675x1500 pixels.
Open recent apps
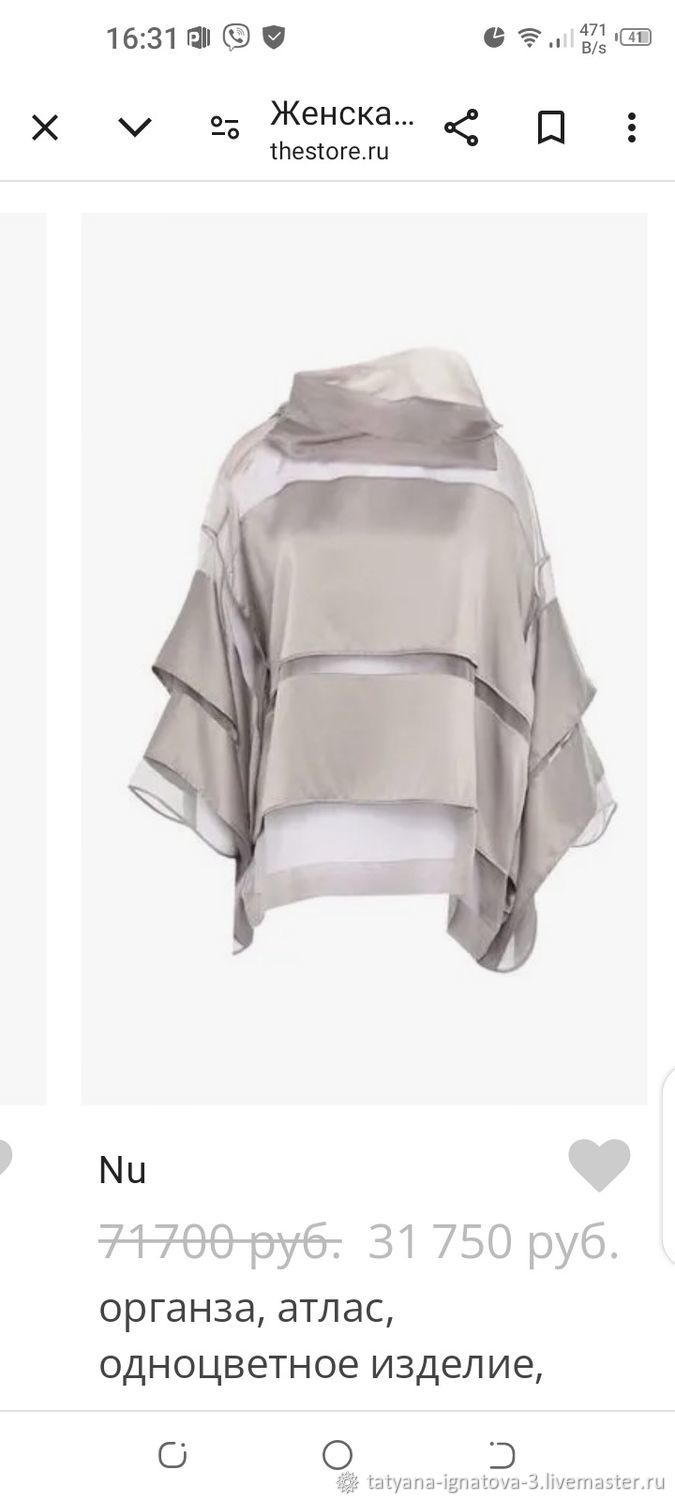(173, 1455)
